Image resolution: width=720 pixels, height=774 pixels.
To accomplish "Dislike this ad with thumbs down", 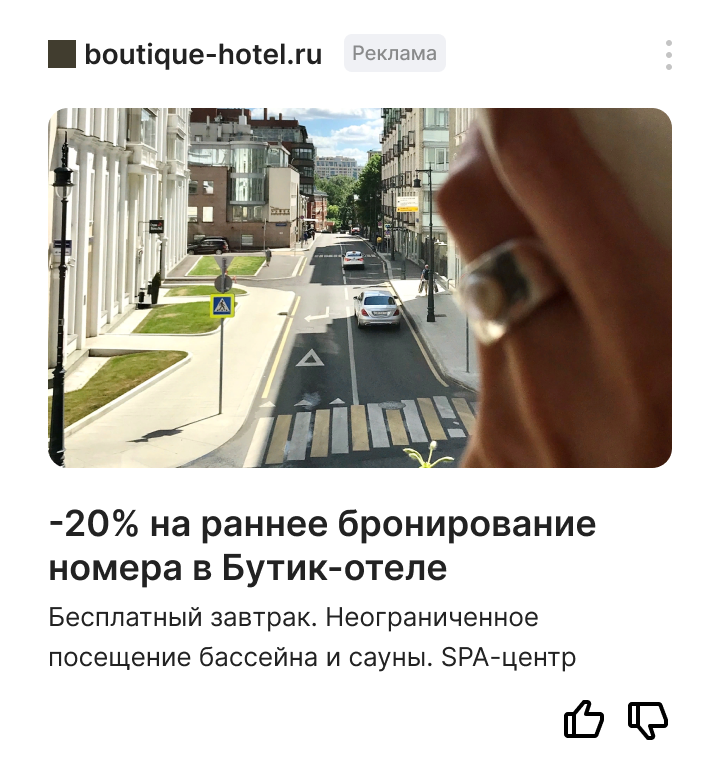I will coord(648,719).
